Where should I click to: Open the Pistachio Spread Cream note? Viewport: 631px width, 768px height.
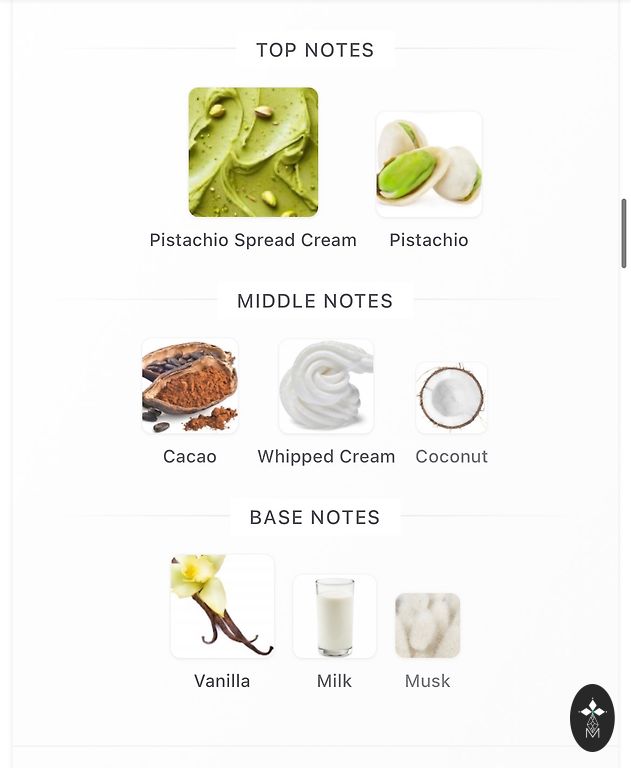[x=253, y=152]
